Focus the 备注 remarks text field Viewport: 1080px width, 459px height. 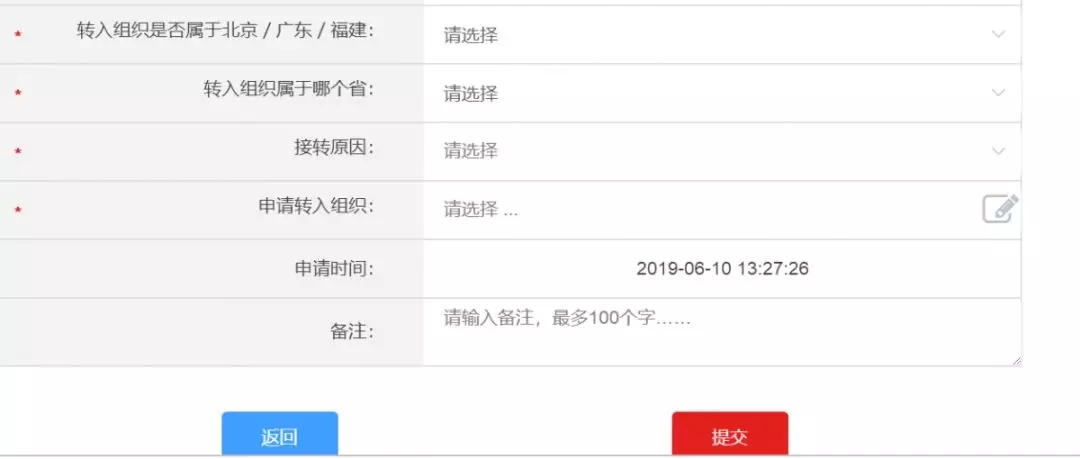point(721,332)
